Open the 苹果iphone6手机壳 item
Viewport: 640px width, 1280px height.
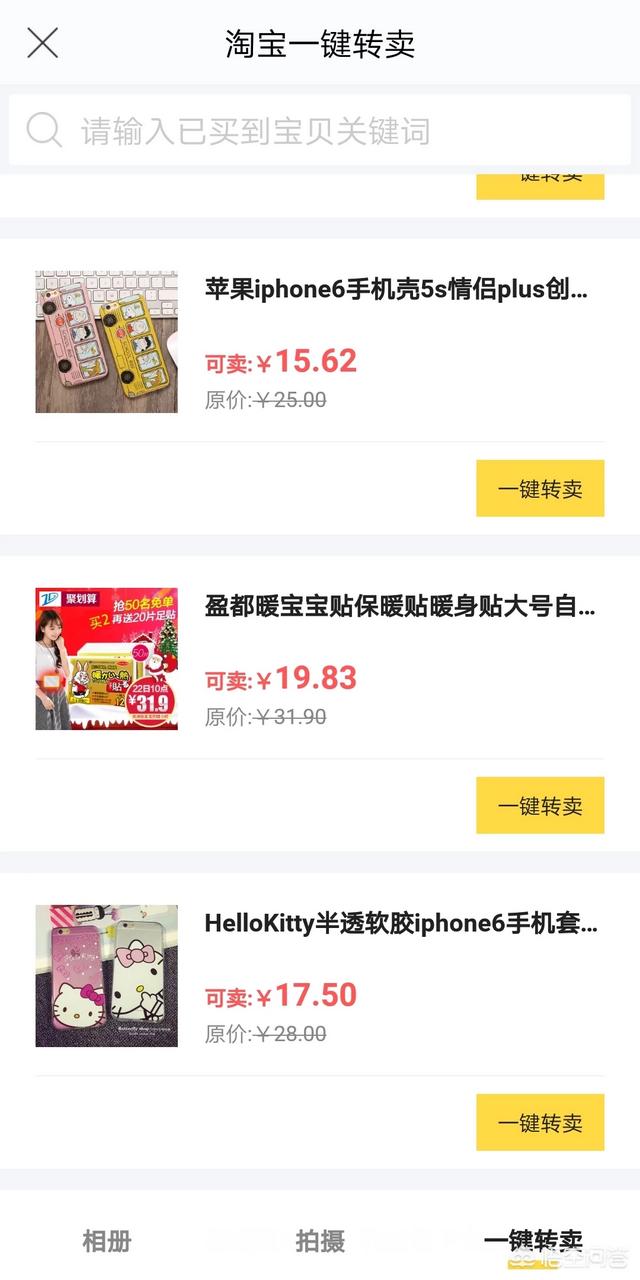396,290
